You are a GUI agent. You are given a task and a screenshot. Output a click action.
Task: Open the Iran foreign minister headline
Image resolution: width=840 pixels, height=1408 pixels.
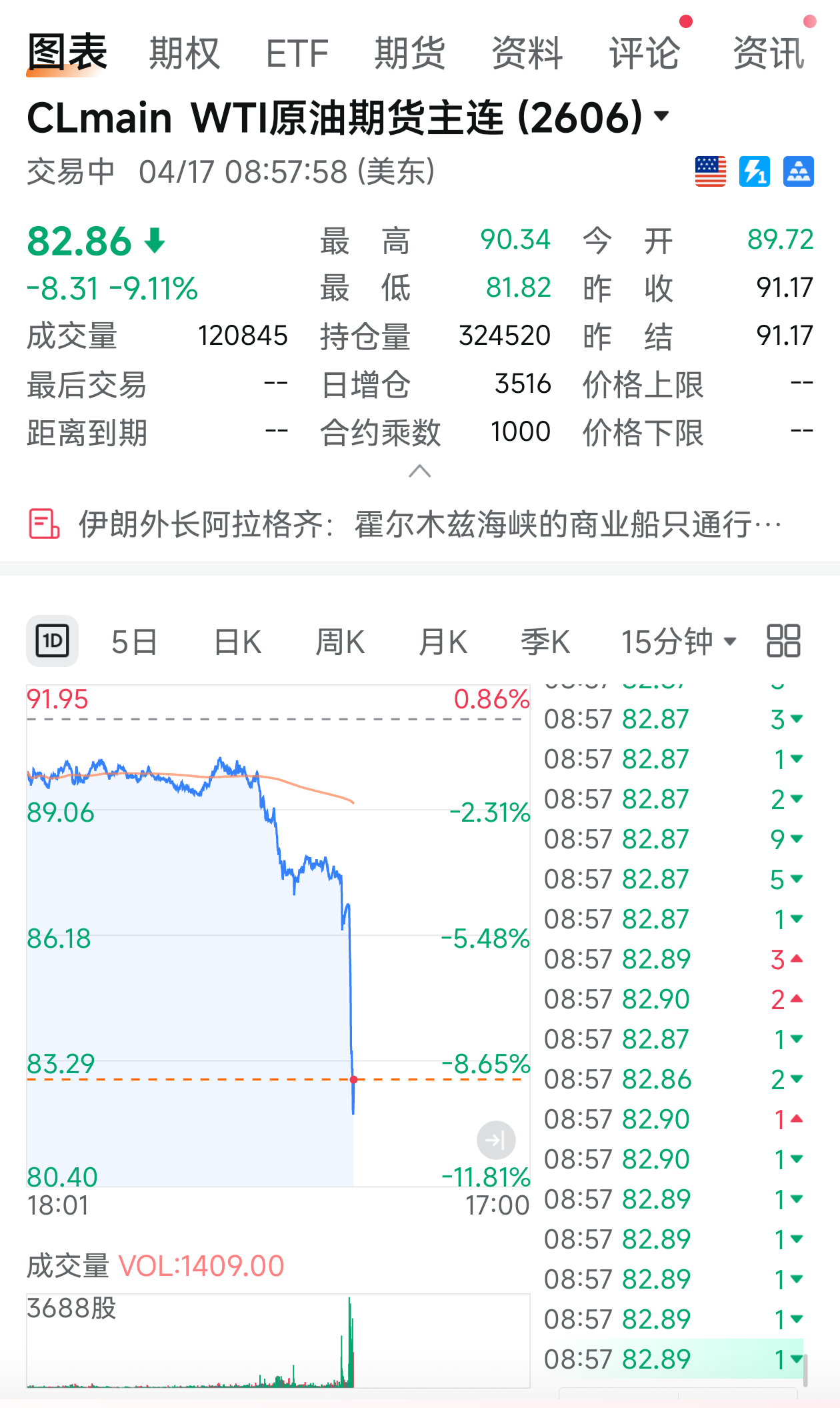pos(427,526)
